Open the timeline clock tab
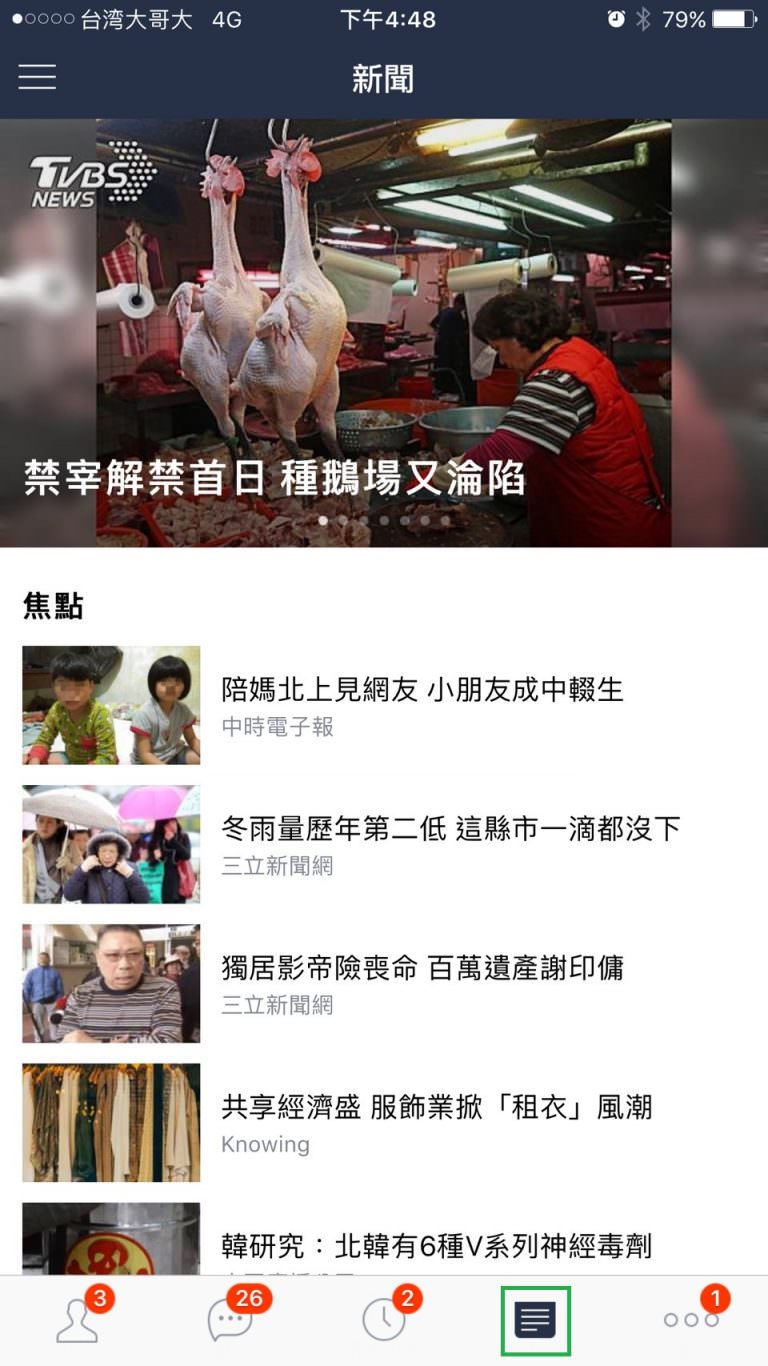The width and height of the screenshot is (768, 1366). point(384,1320)
